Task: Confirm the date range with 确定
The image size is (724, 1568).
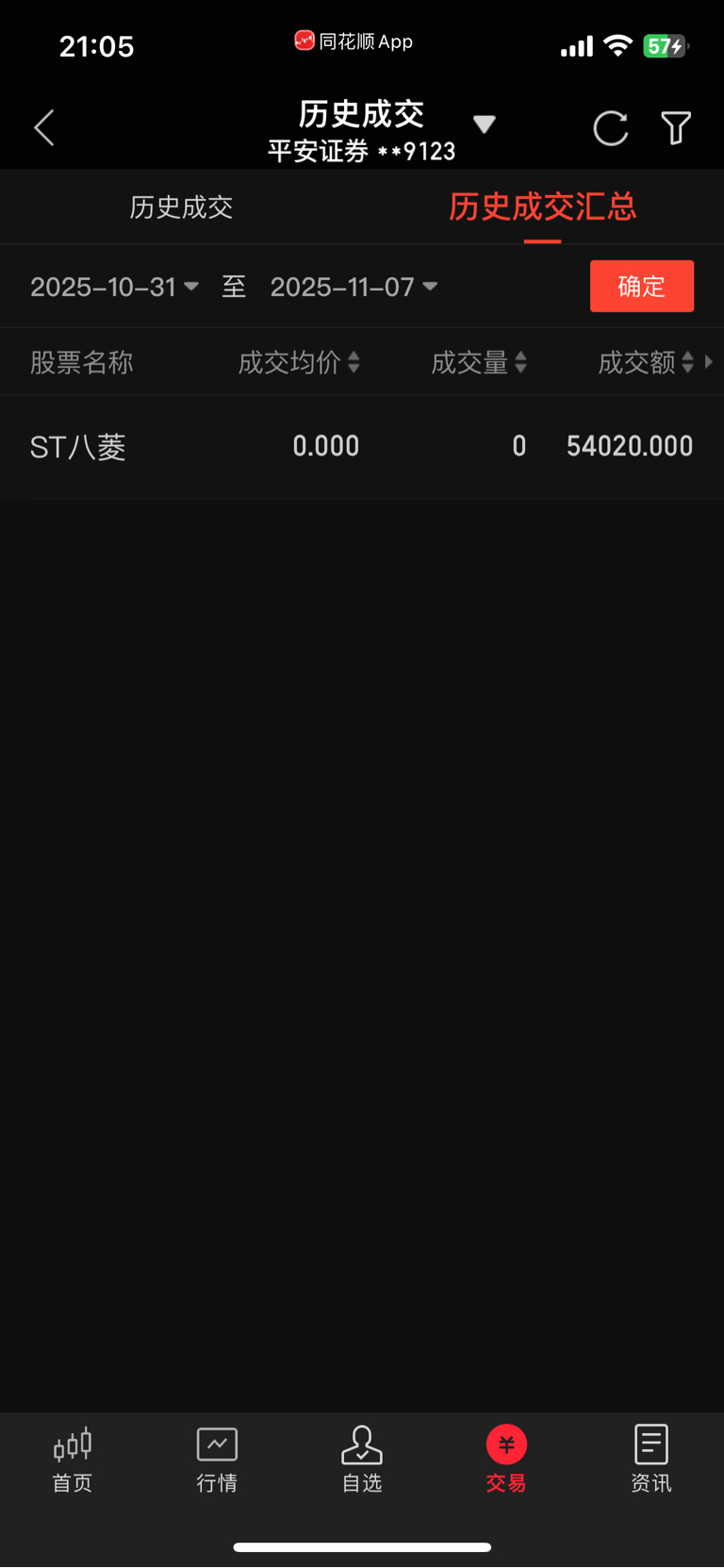Action: (641, 287)
